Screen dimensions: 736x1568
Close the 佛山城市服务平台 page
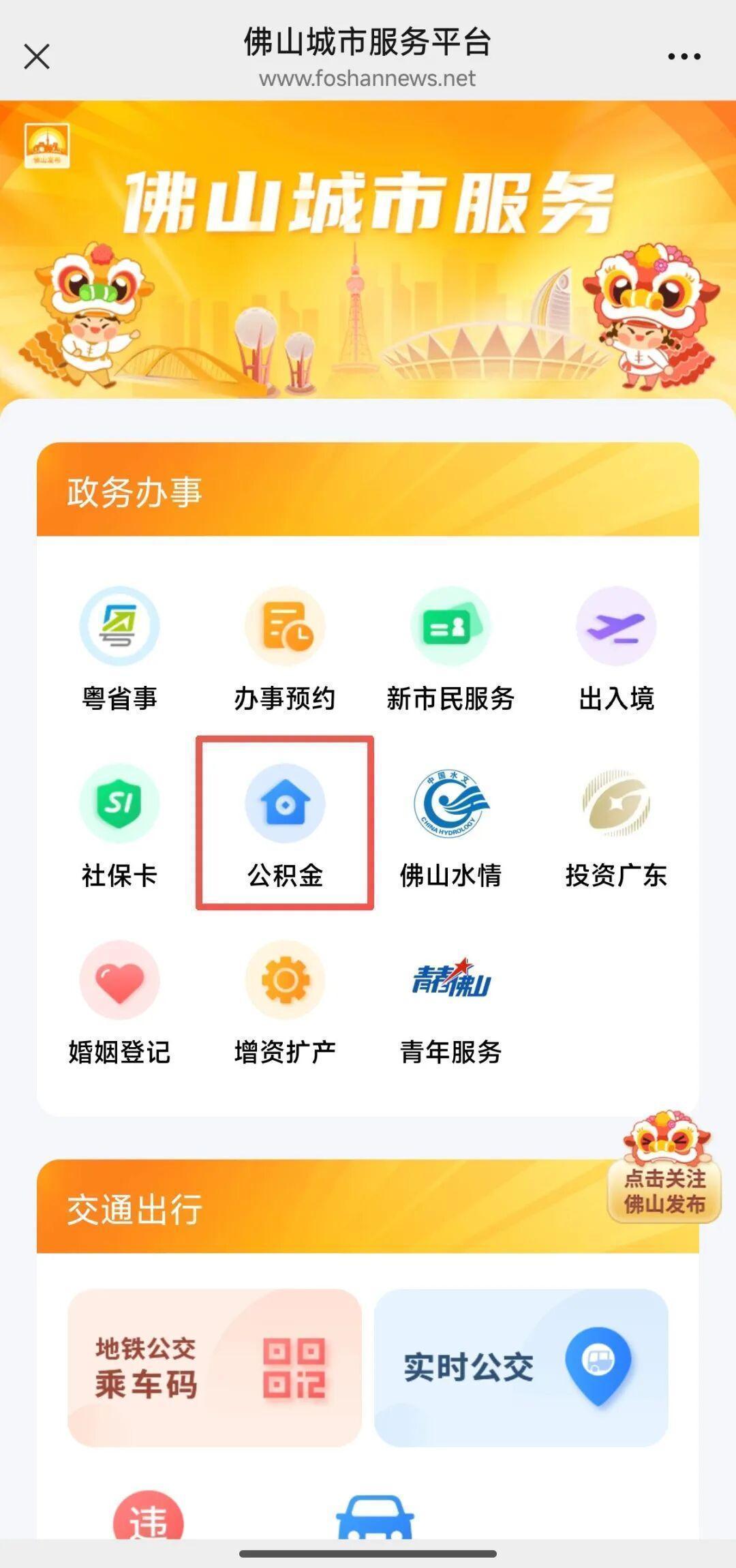pyautogui.click(x=37, y=57)
